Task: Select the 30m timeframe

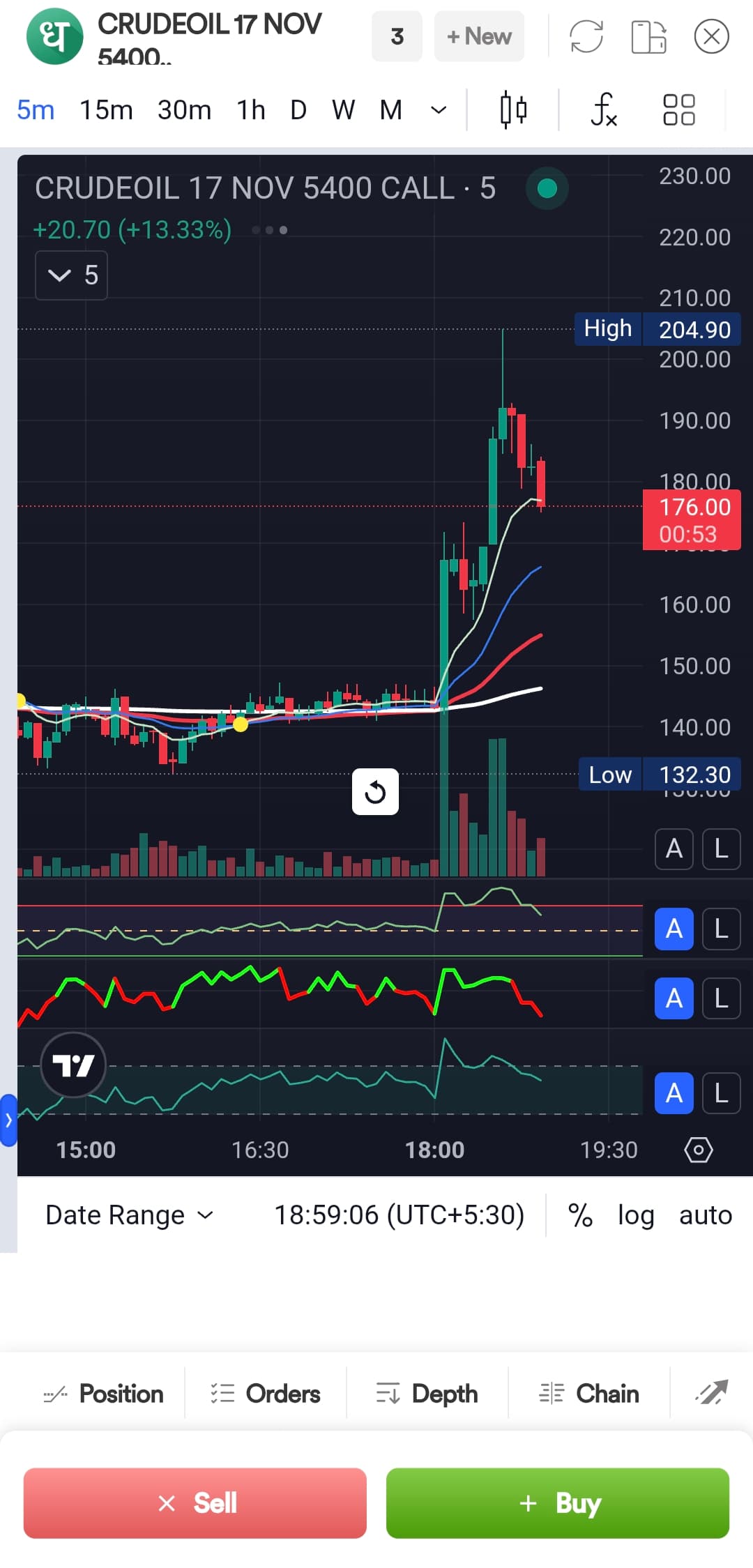Action: (184, 110)
